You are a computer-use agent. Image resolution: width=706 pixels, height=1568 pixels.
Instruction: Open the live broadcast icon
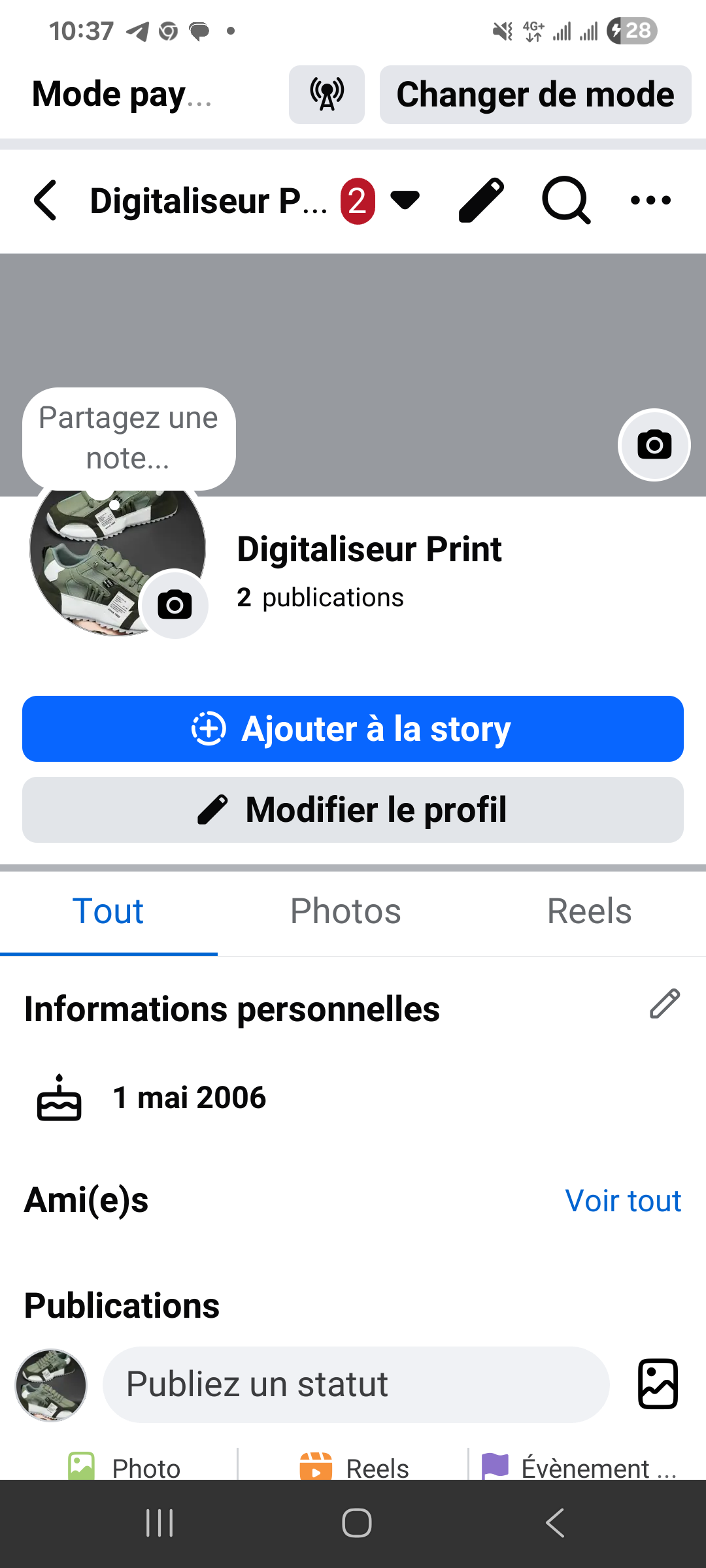[x=327, y=95]
